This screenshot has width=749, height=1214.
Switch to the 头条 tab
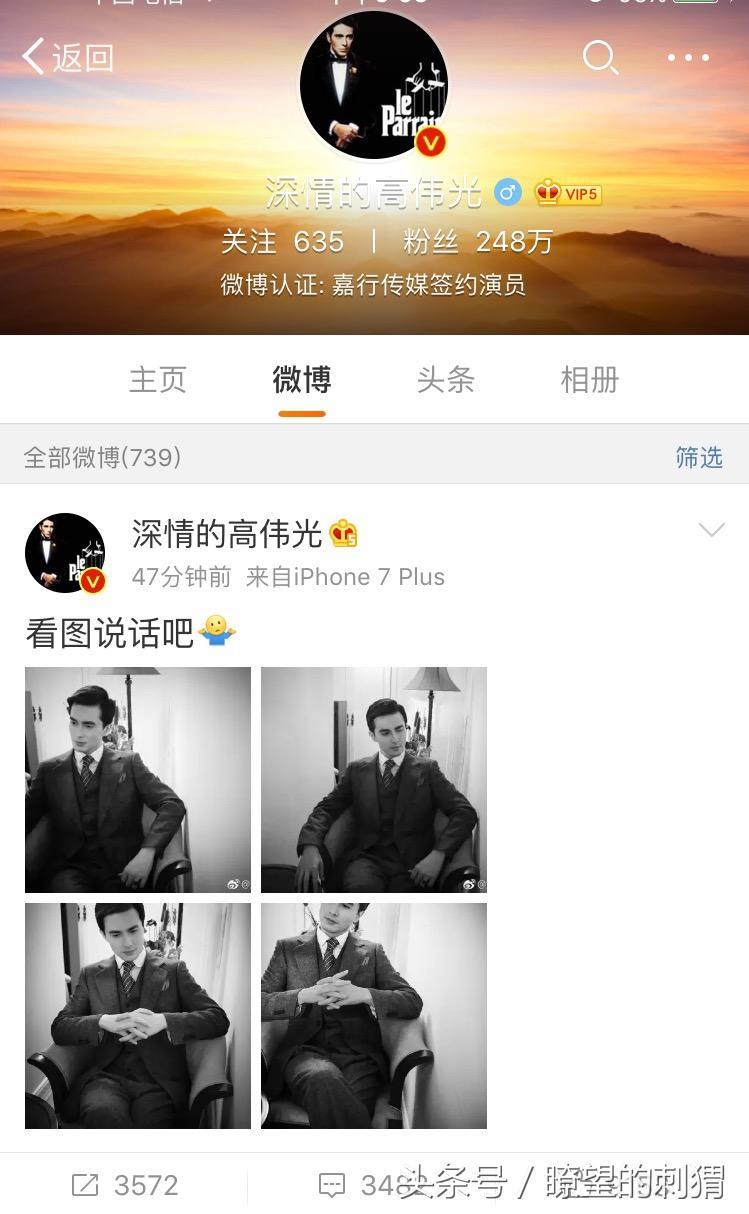tap(445, 380)
